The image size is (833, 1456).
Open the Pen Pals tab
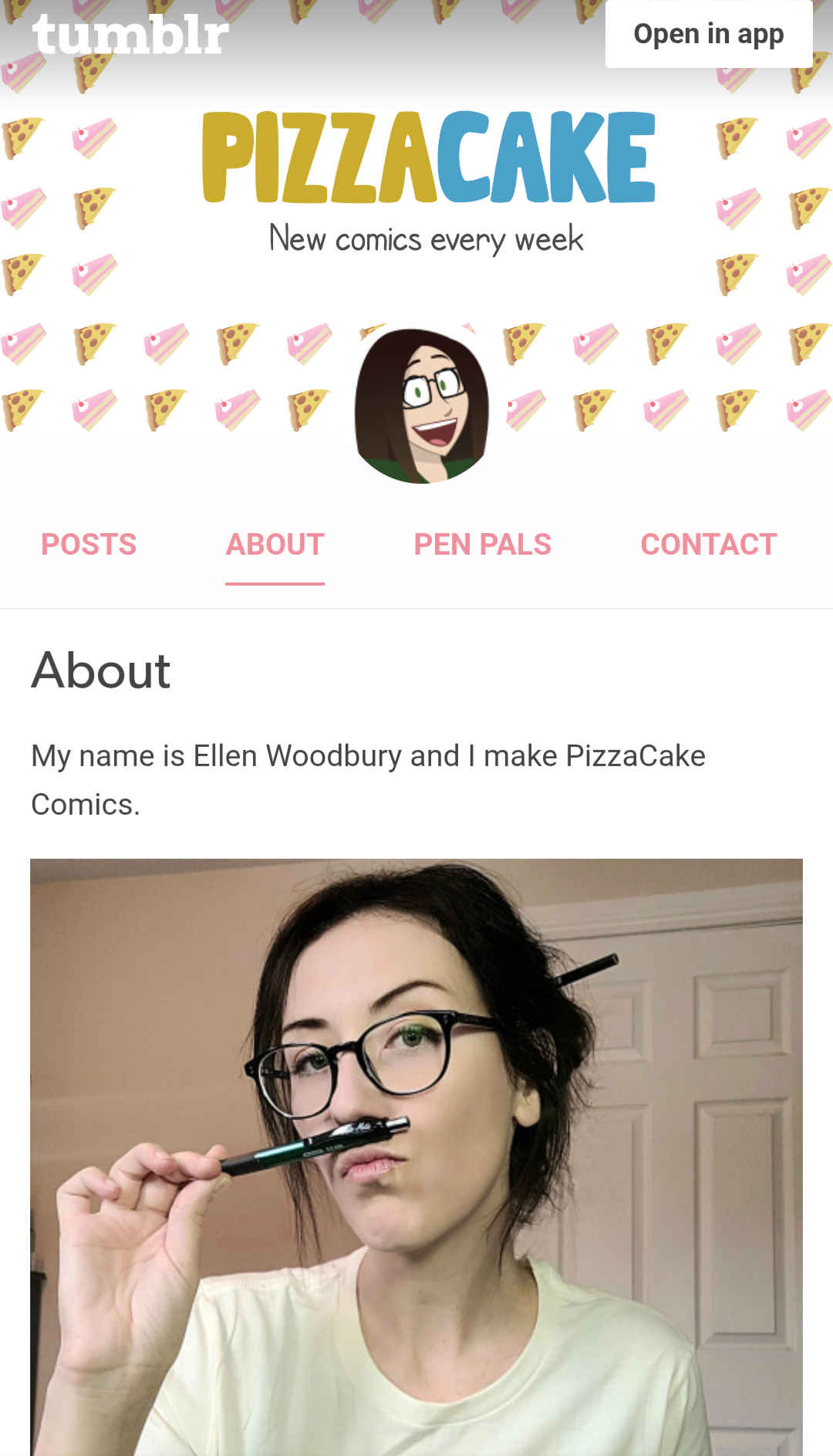tap(483, 545)
